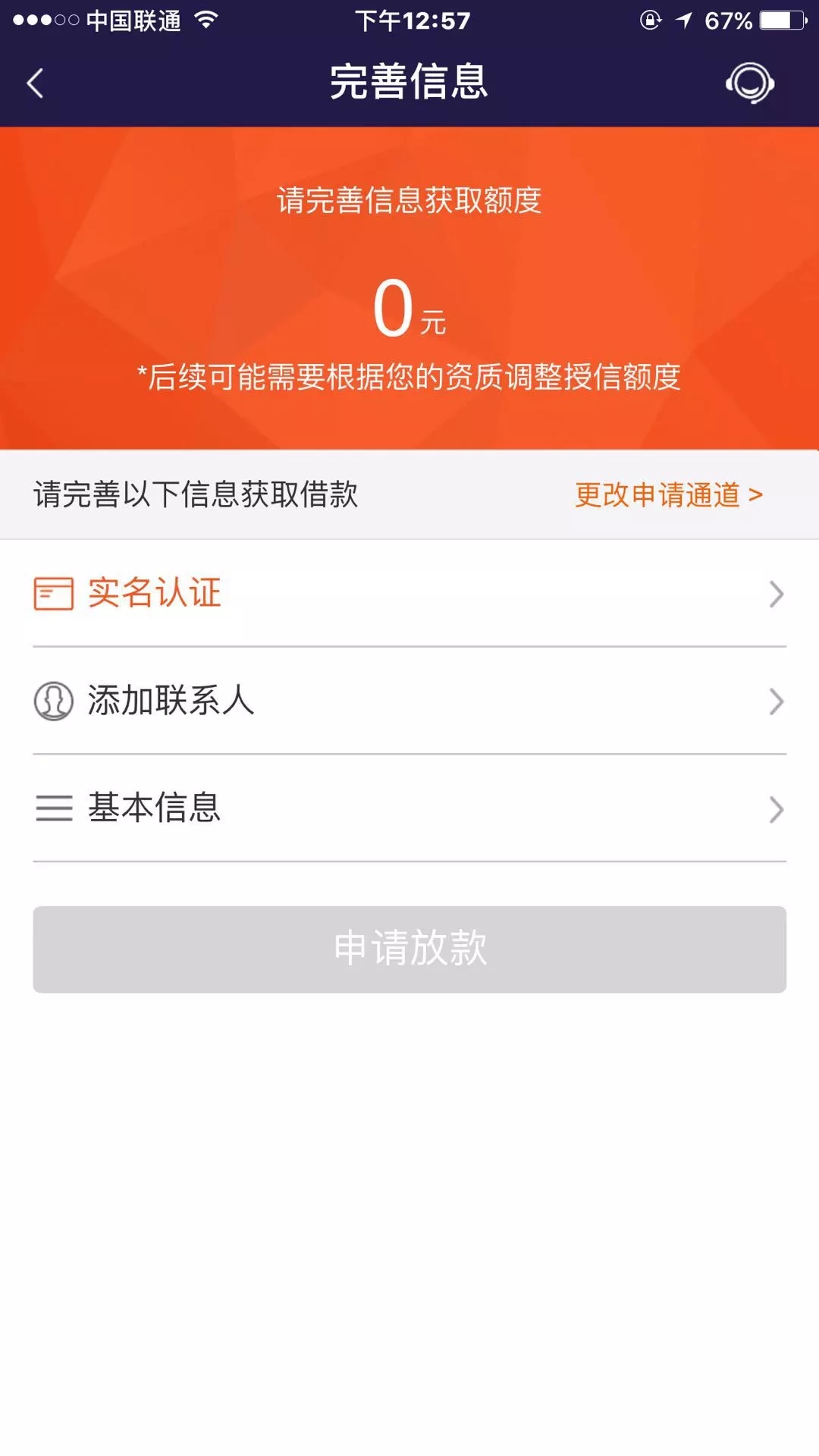Screen dimensions: 819x1456
Task: Open 基本信息 row
Action: click(409, 808)
